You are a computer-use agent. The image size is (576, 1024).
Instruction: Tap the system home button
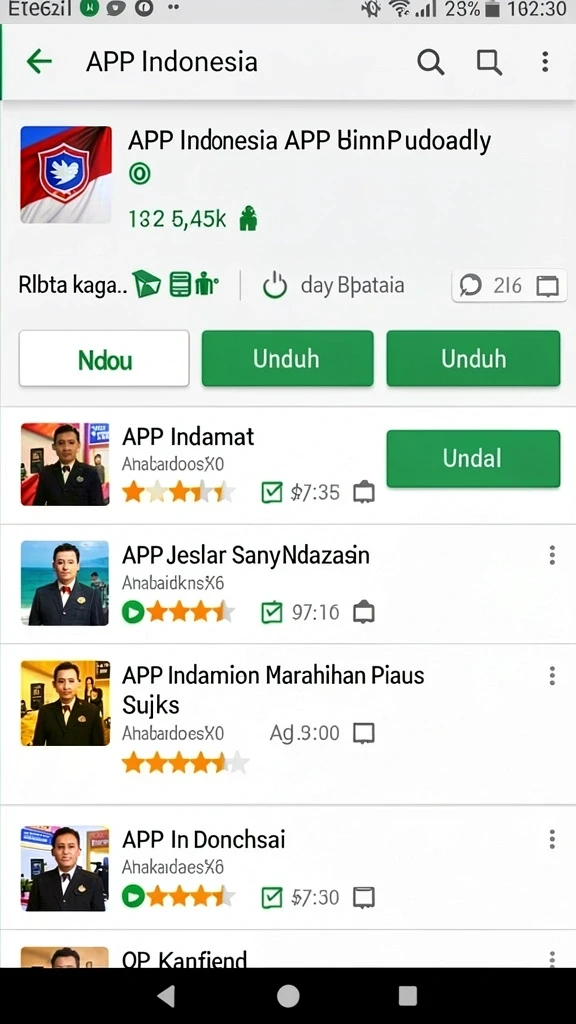288,996
